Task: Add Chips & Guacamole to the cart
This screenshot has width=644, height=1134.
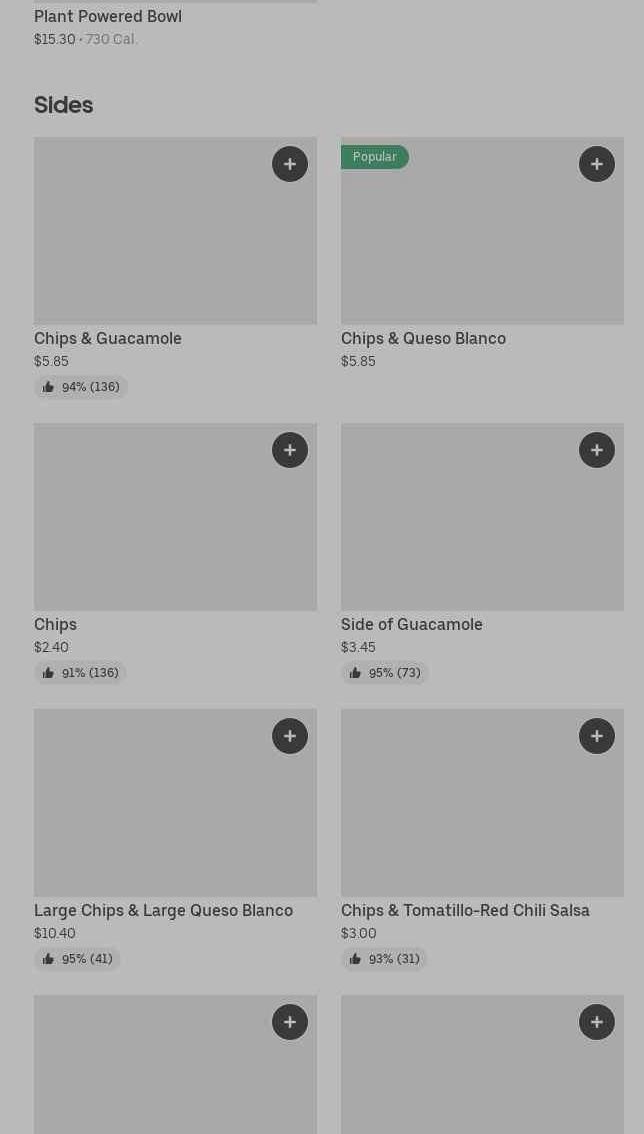Action: coord(290,164)
